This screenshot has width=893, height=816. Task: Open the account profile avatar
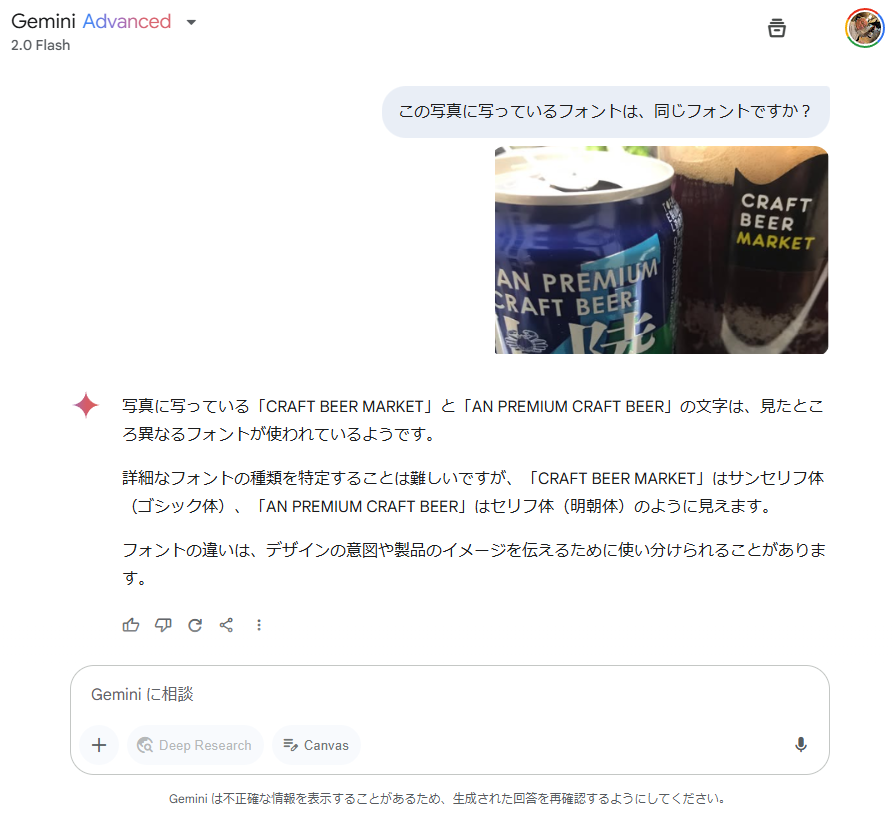tap(864, 28)
